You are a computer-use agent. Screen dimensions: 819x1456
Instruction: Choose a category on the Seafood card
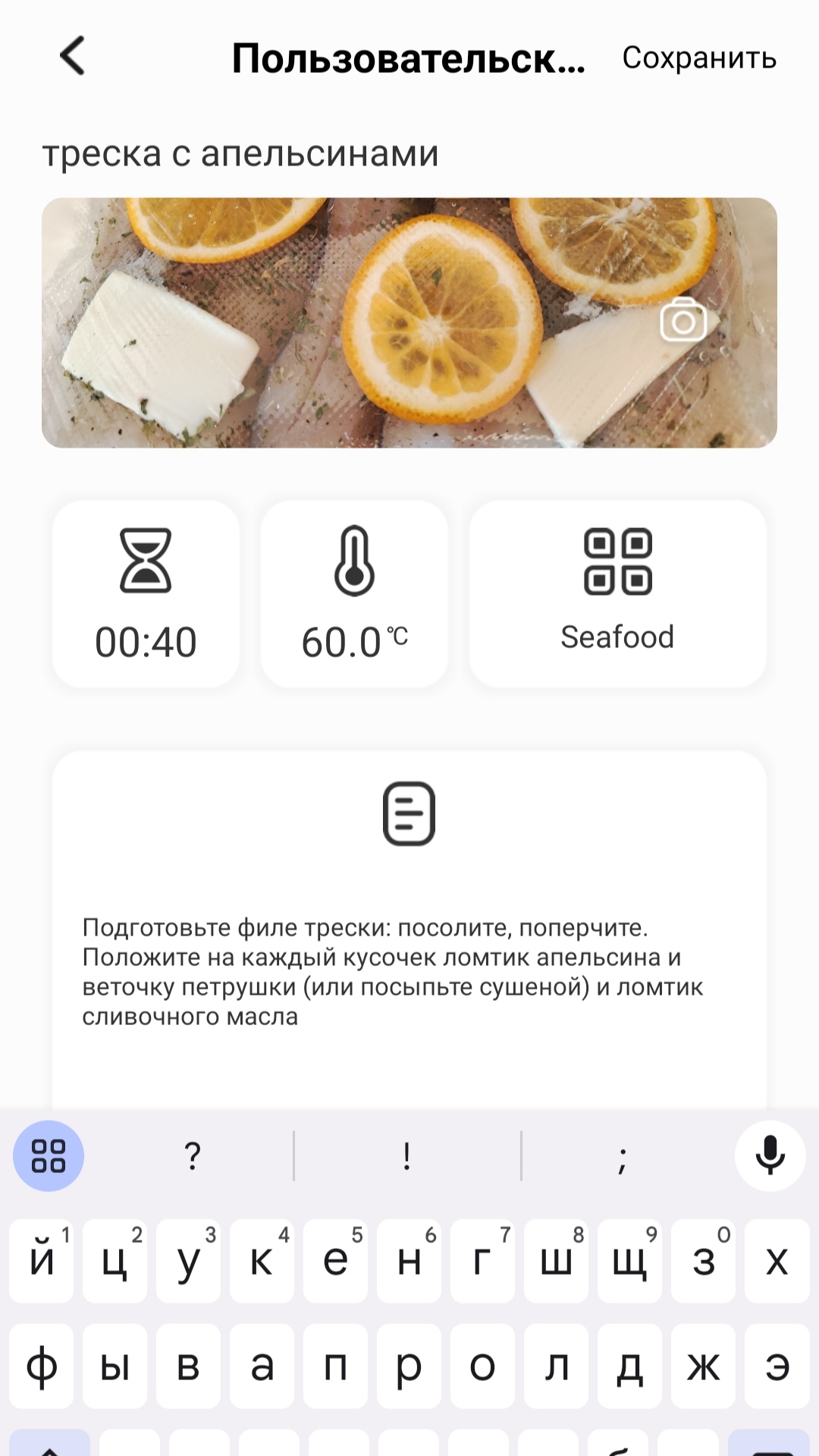coord(617,594)
